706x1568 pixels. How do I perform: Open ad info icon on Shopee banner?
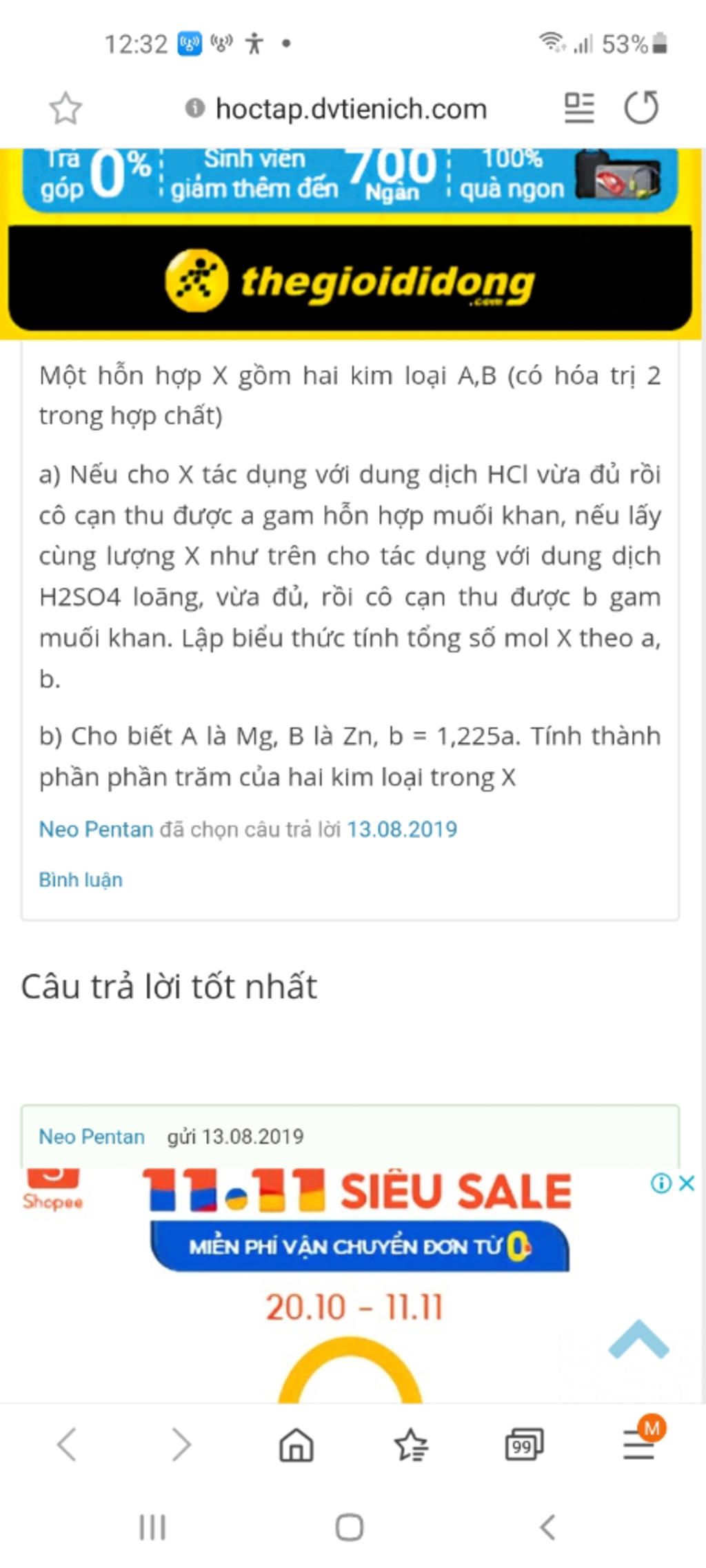[x=660, y=1183]
